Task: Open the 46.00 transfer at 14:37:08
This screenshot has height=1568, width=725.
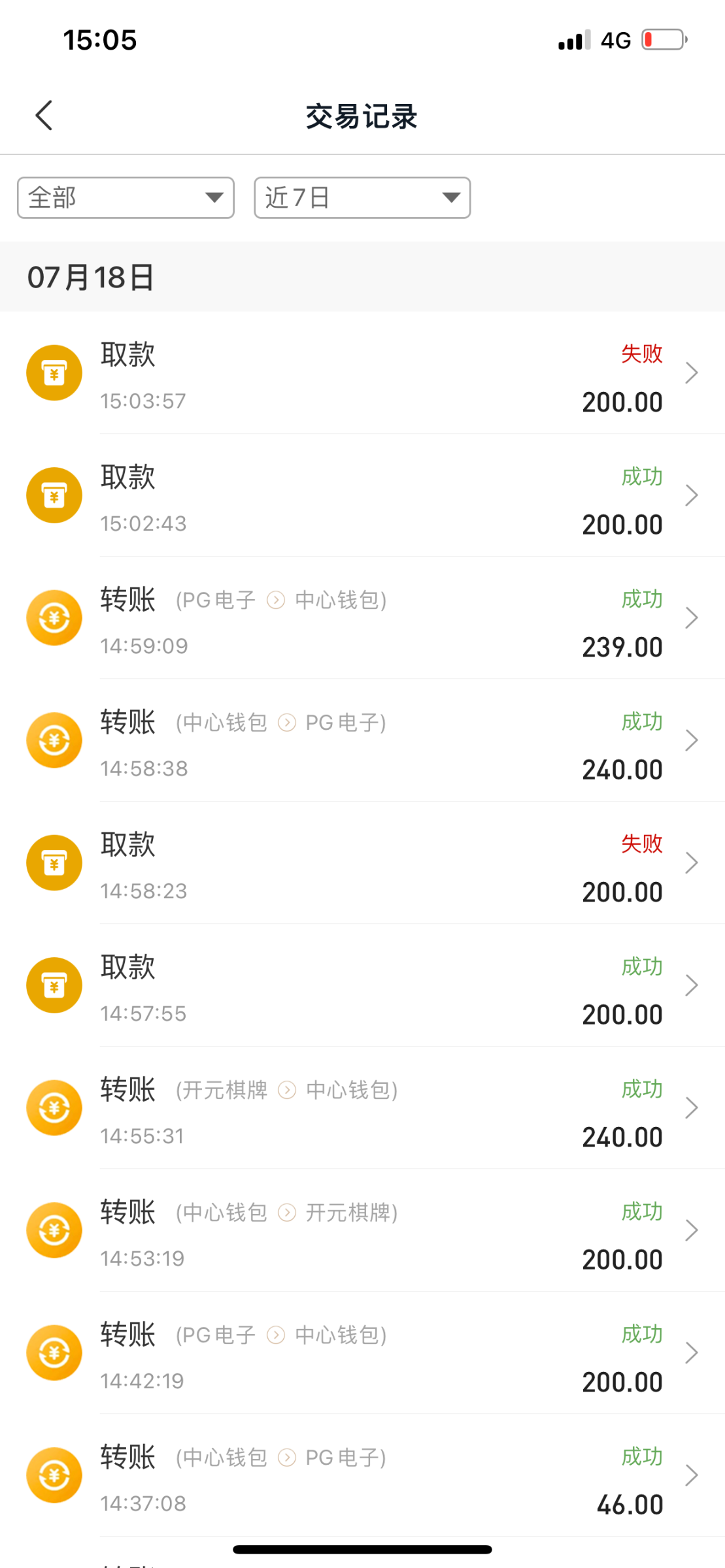Action: pyautogui.click(x=362, y=1475)
